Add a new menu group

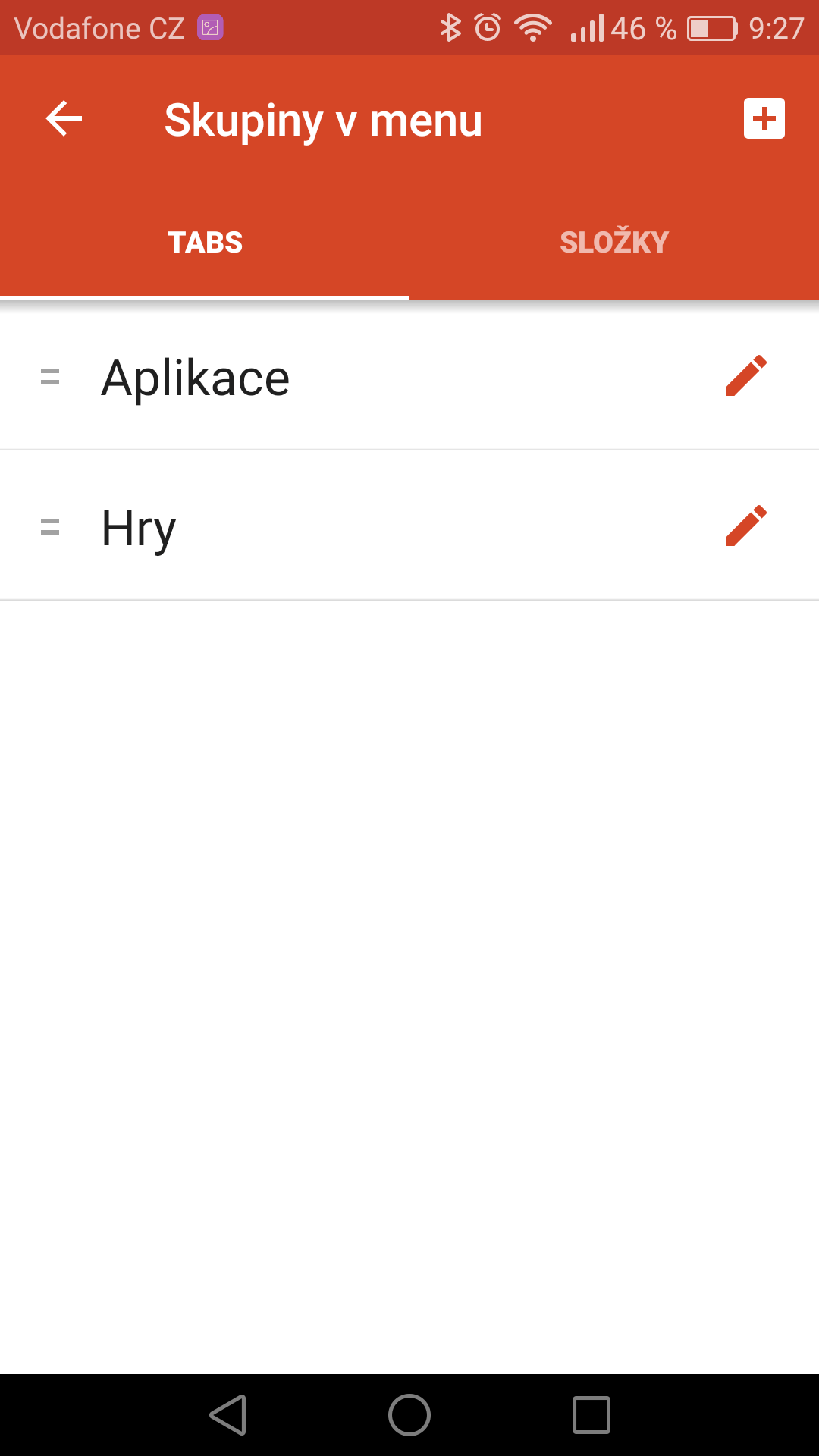click(764, 119)
